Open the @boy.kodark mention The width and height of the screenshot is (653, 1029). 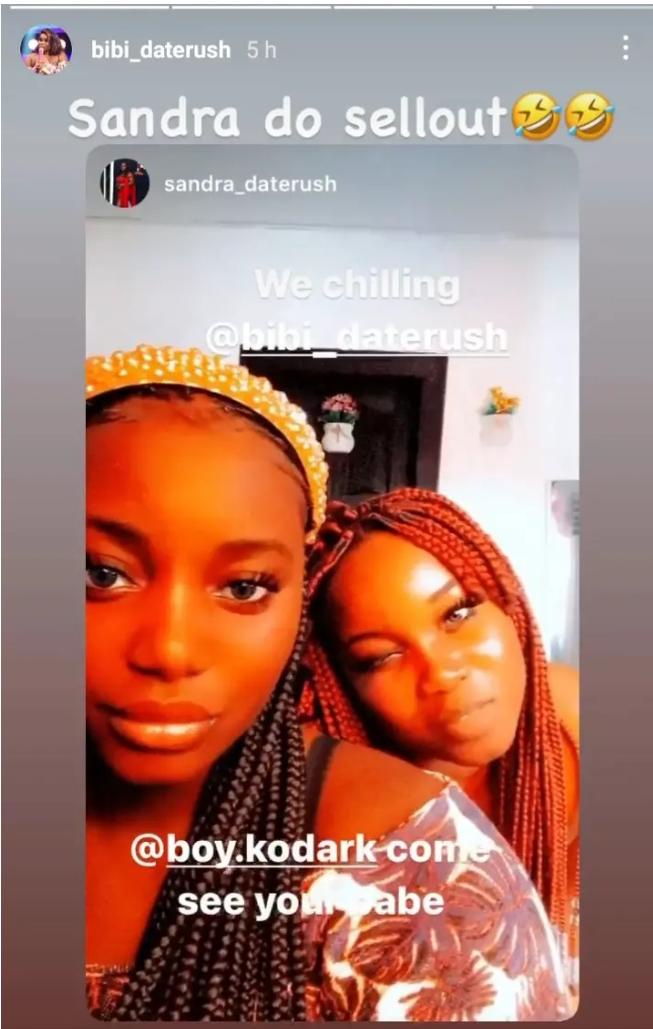[255, 851]
